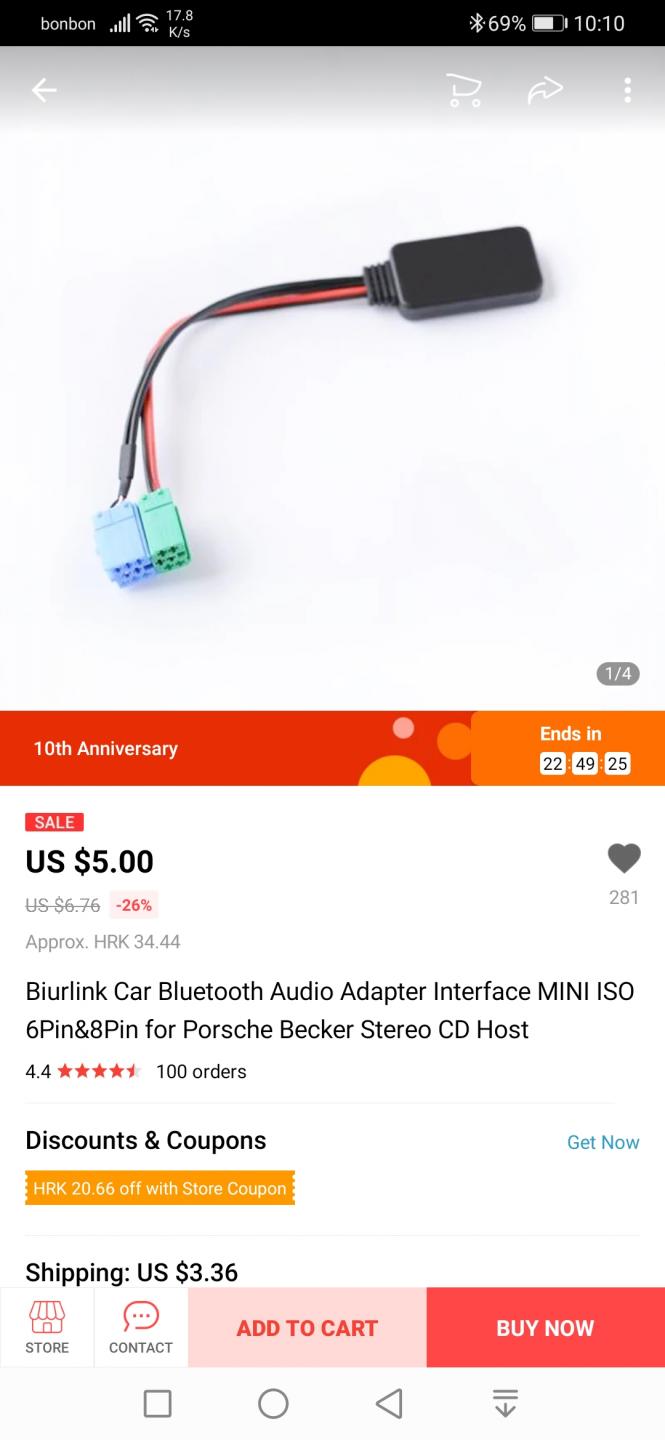Open recent apps from navigation bar
Image resolution: width=665 pixels, height=1440 pixels.
coord(157,1403)
